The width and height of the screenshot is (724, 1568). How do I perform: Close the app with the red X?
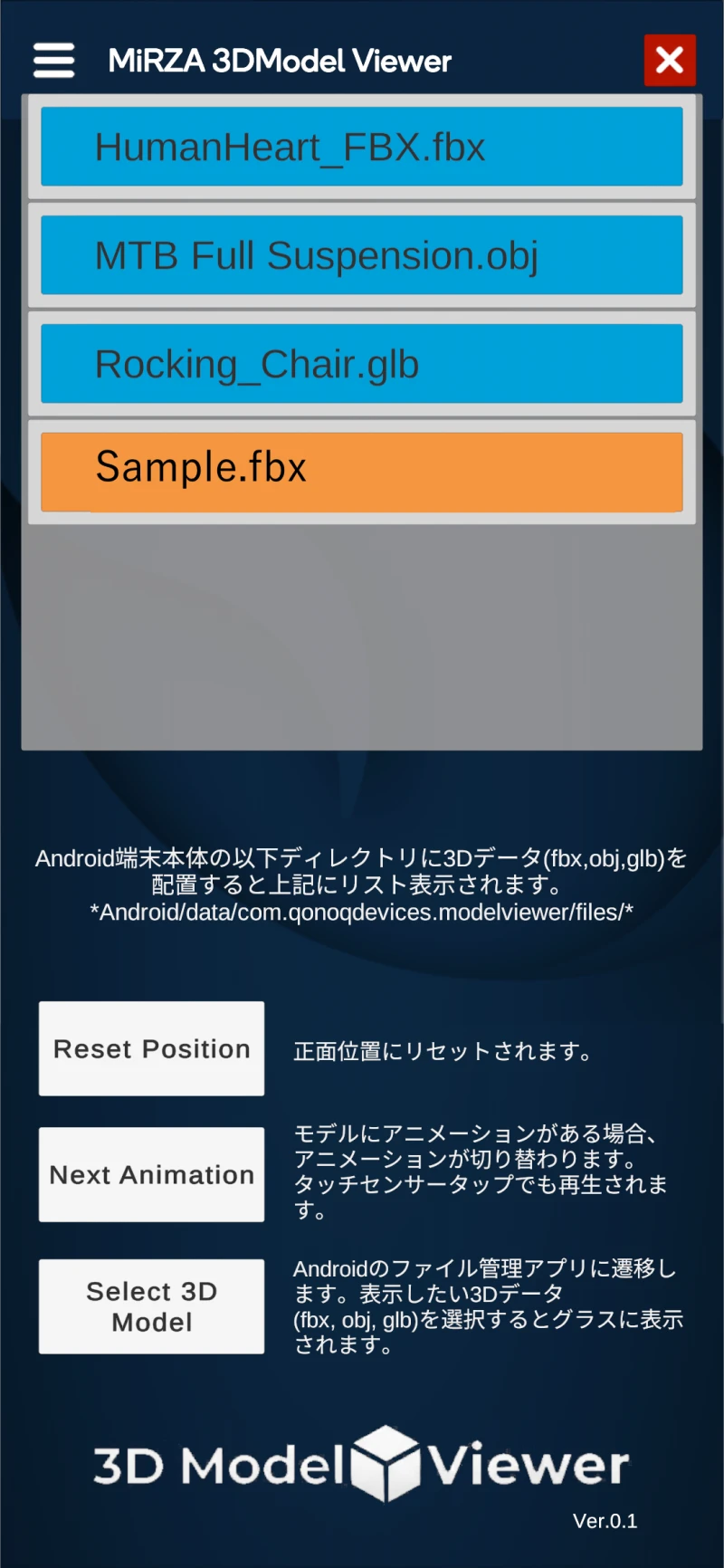pos(670,61)
